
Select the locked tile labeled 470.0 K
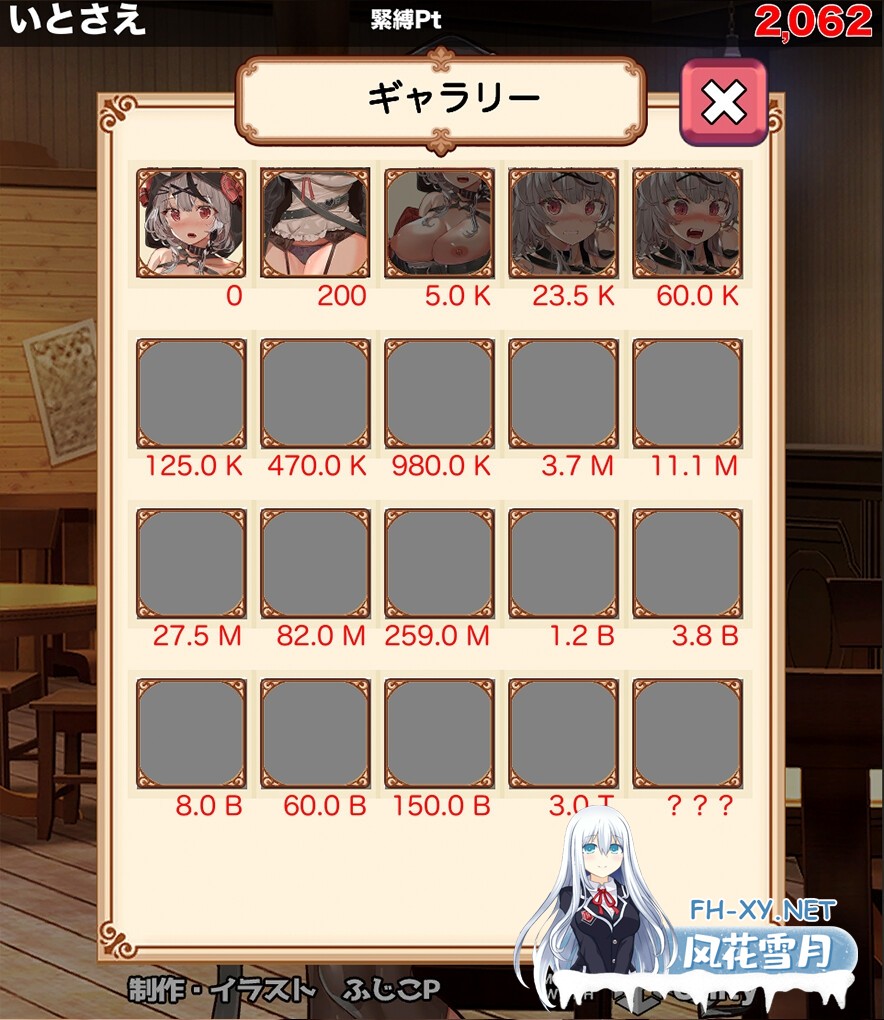click(x=315, y=393)
